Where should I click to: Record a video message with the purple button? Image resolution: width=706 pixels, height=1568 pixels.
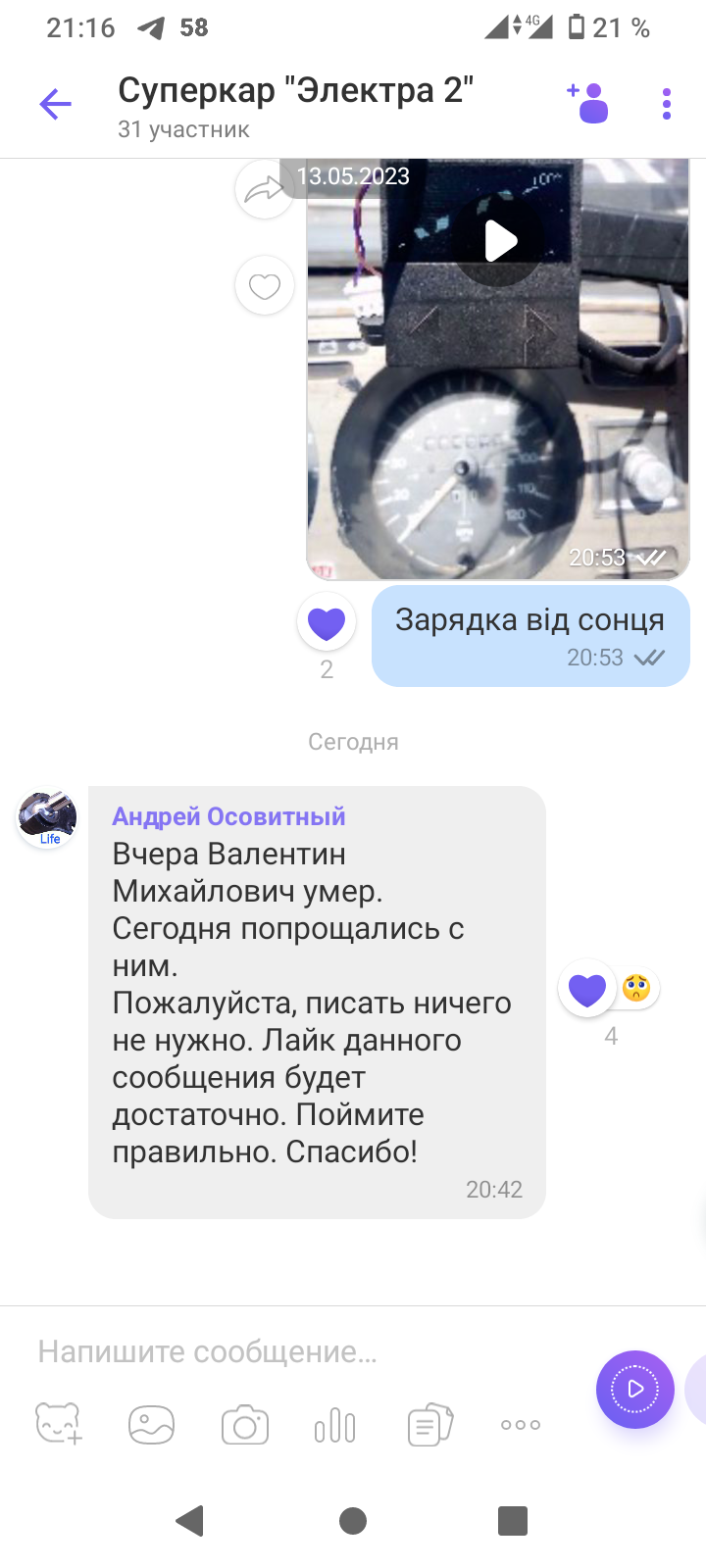point(634,1389)
